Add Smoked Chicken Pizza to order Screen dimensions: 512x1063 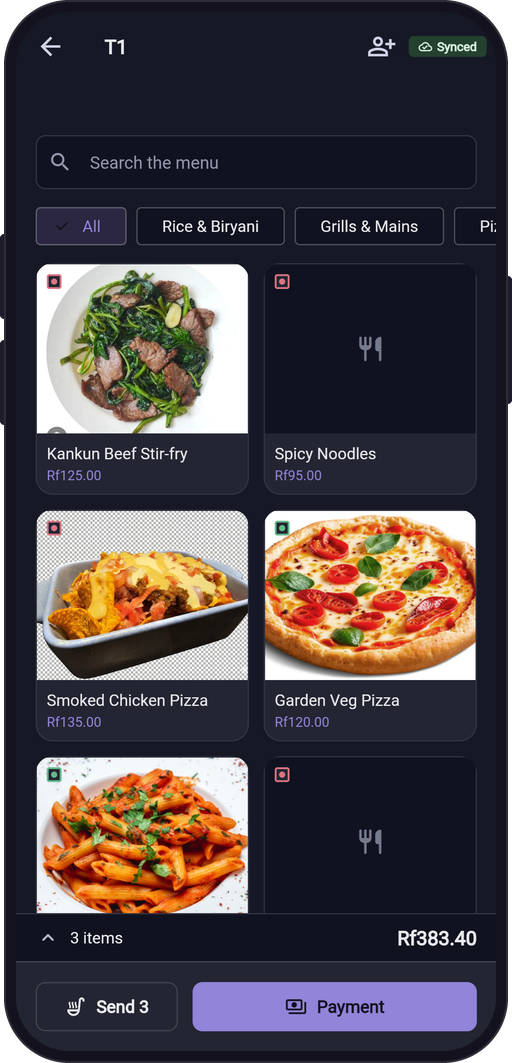[x=142, y=625]
